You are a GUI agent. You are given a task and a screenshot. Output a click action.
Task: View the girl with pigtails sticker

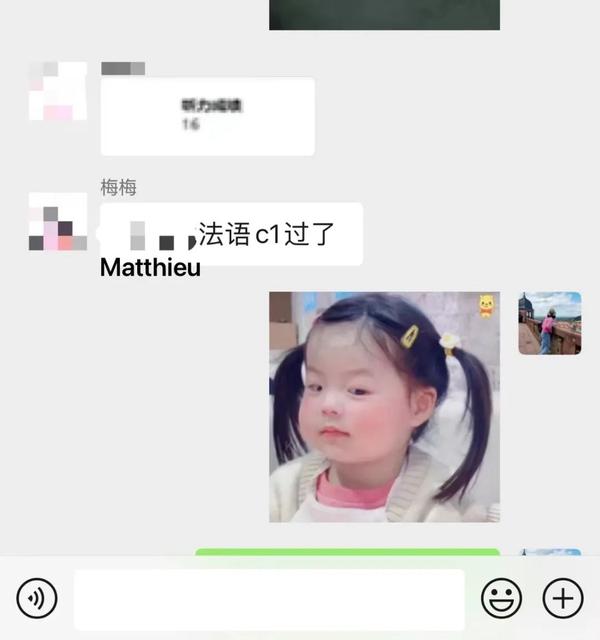[x=384, y=407]
